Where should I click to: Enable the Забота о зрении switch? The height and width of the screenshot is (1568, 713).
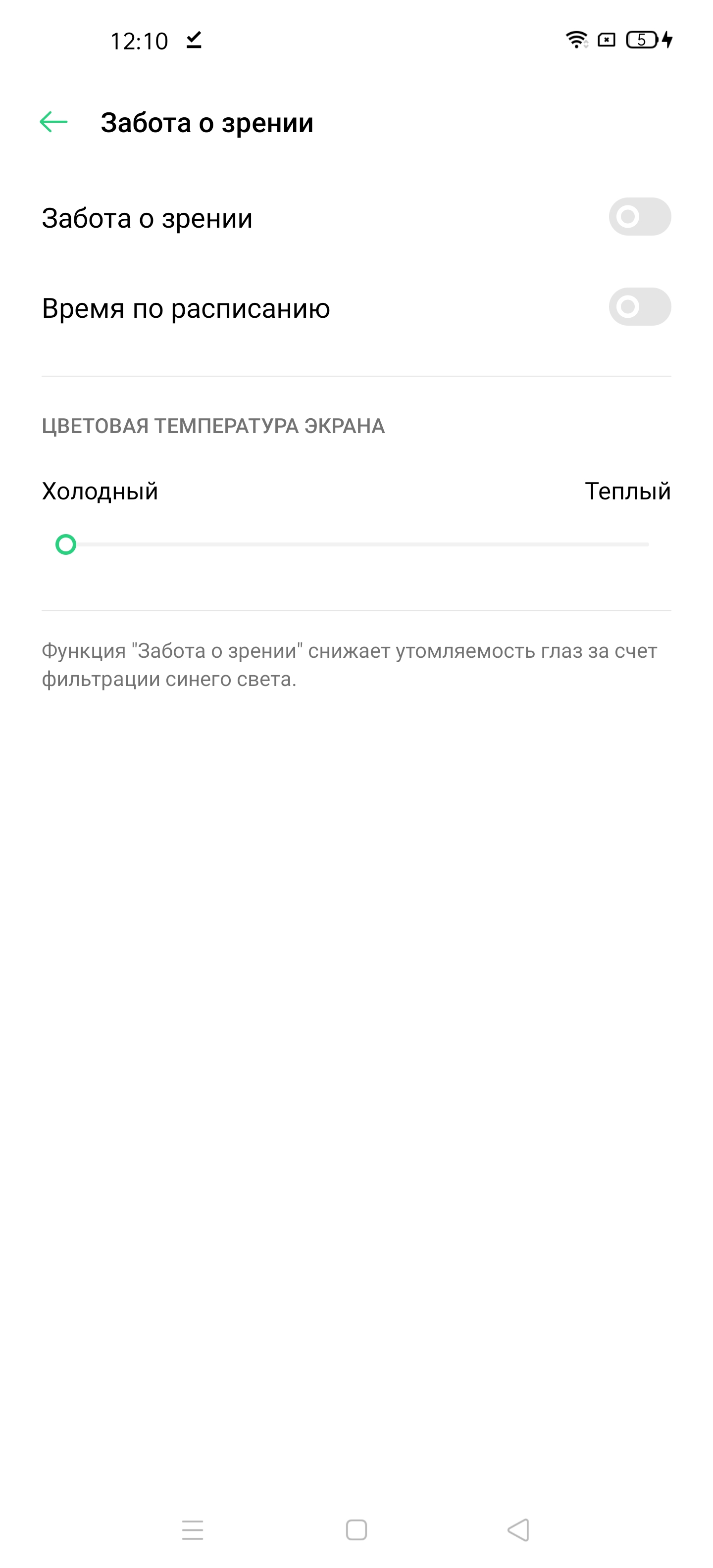(x=639, y=217)
